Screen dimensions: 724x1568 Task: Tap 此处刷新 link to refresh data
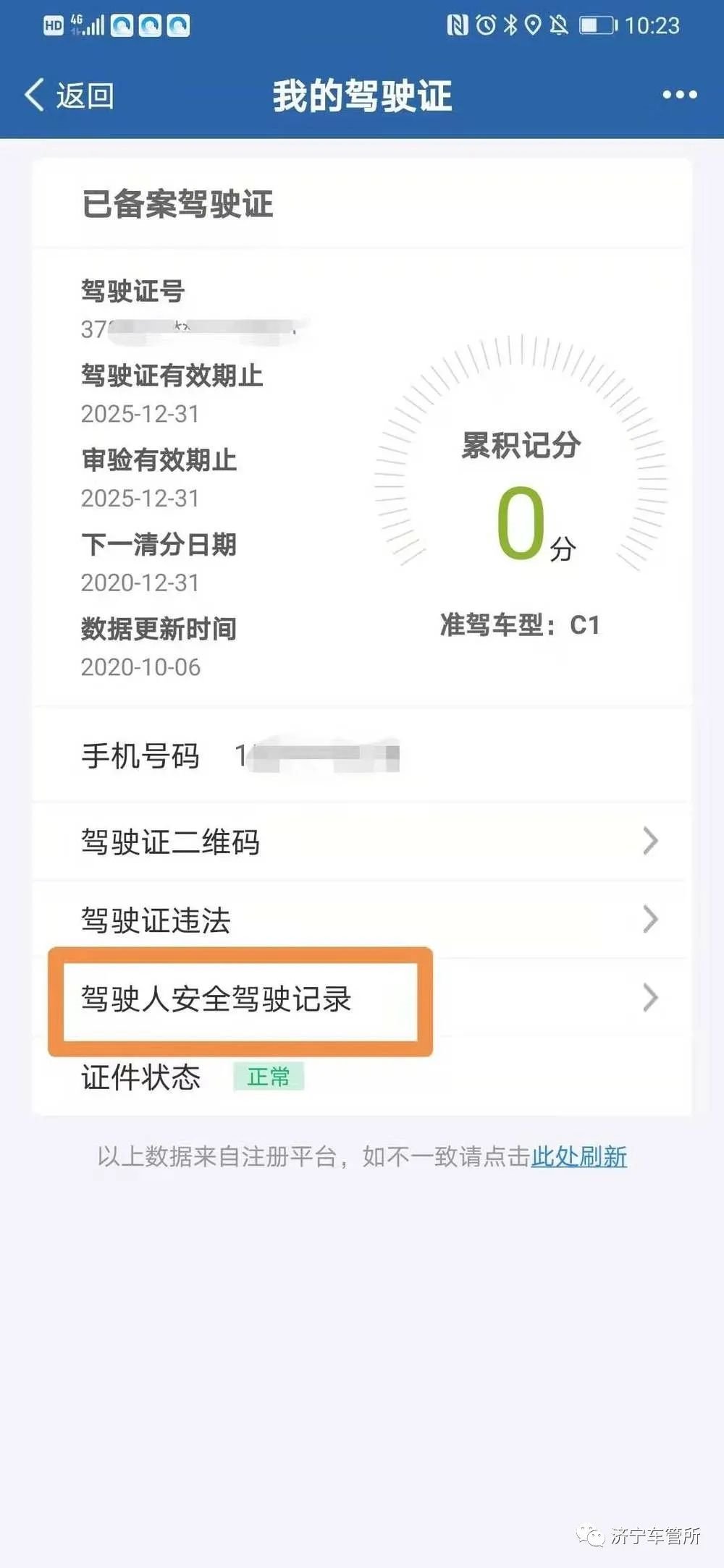point(579,1156)
